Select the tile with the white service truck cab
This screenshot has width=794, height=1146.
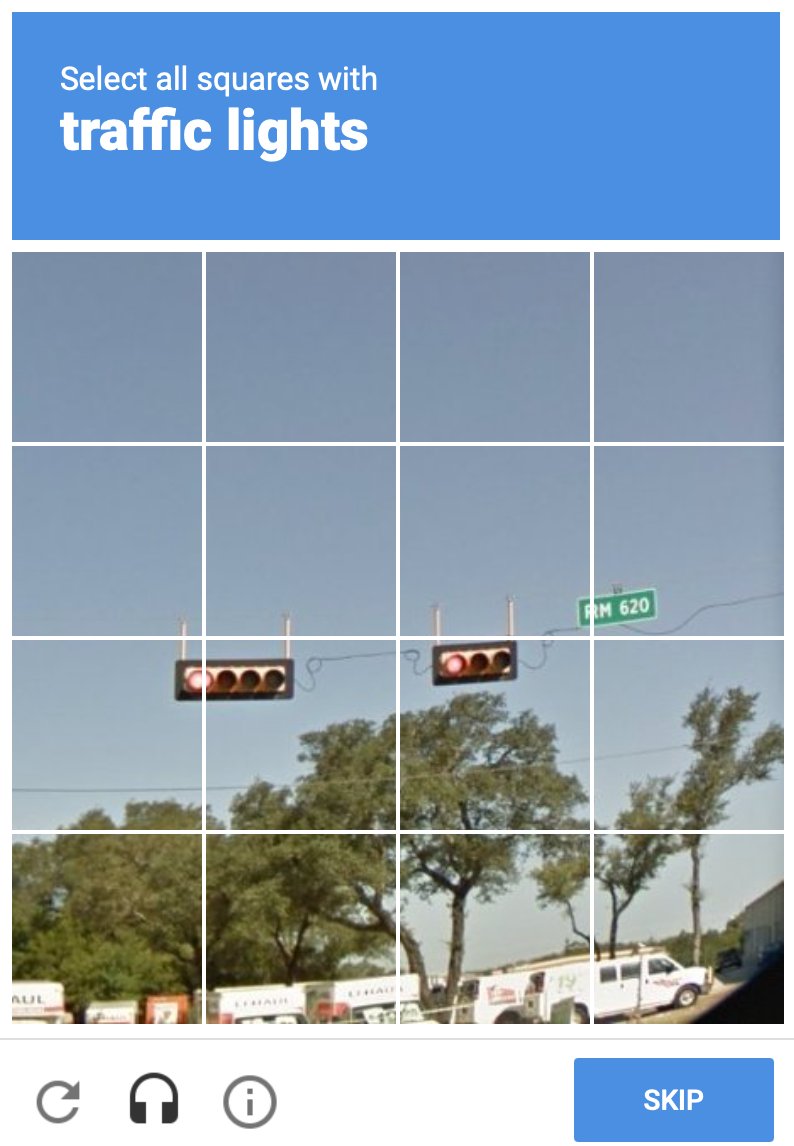(x=689, y=928)
